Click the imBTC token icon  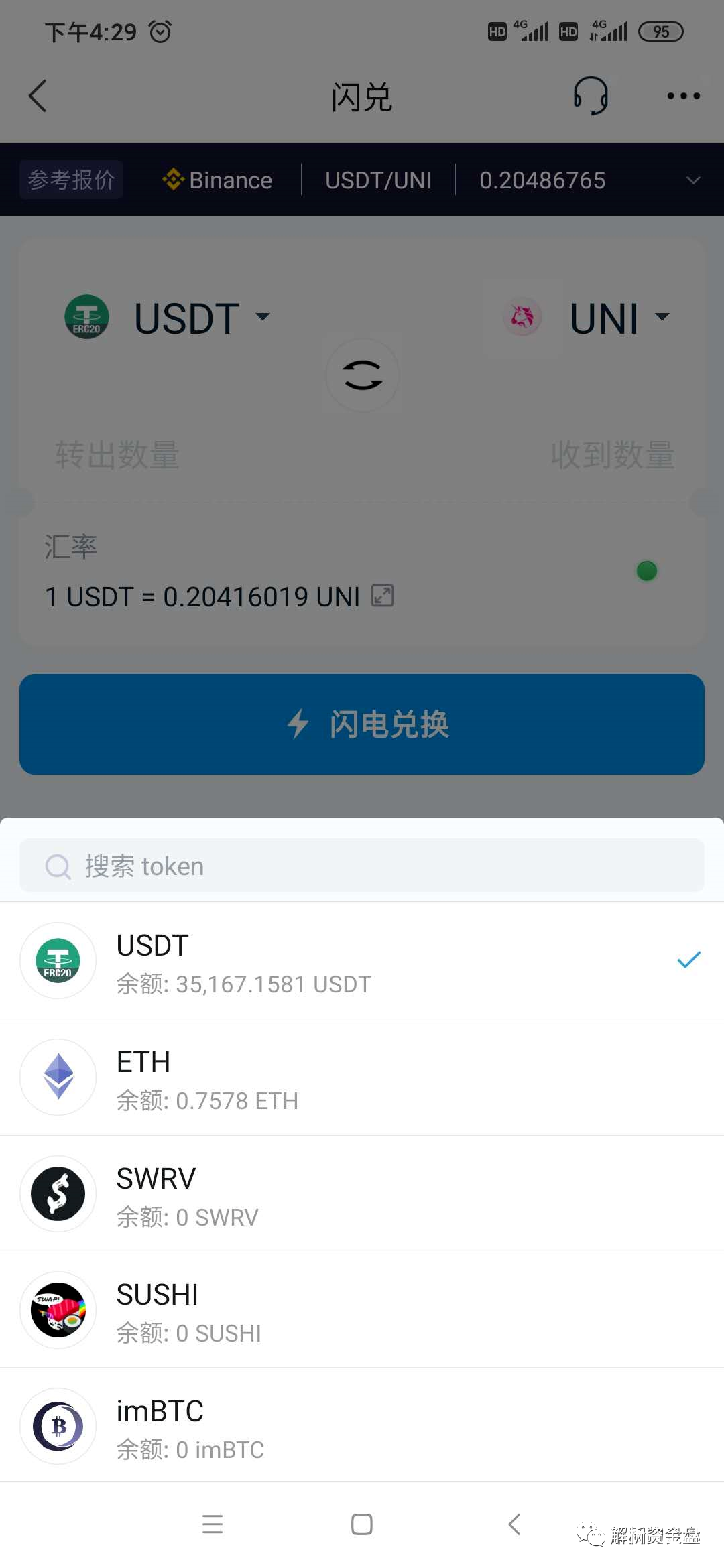[58, 1426]
